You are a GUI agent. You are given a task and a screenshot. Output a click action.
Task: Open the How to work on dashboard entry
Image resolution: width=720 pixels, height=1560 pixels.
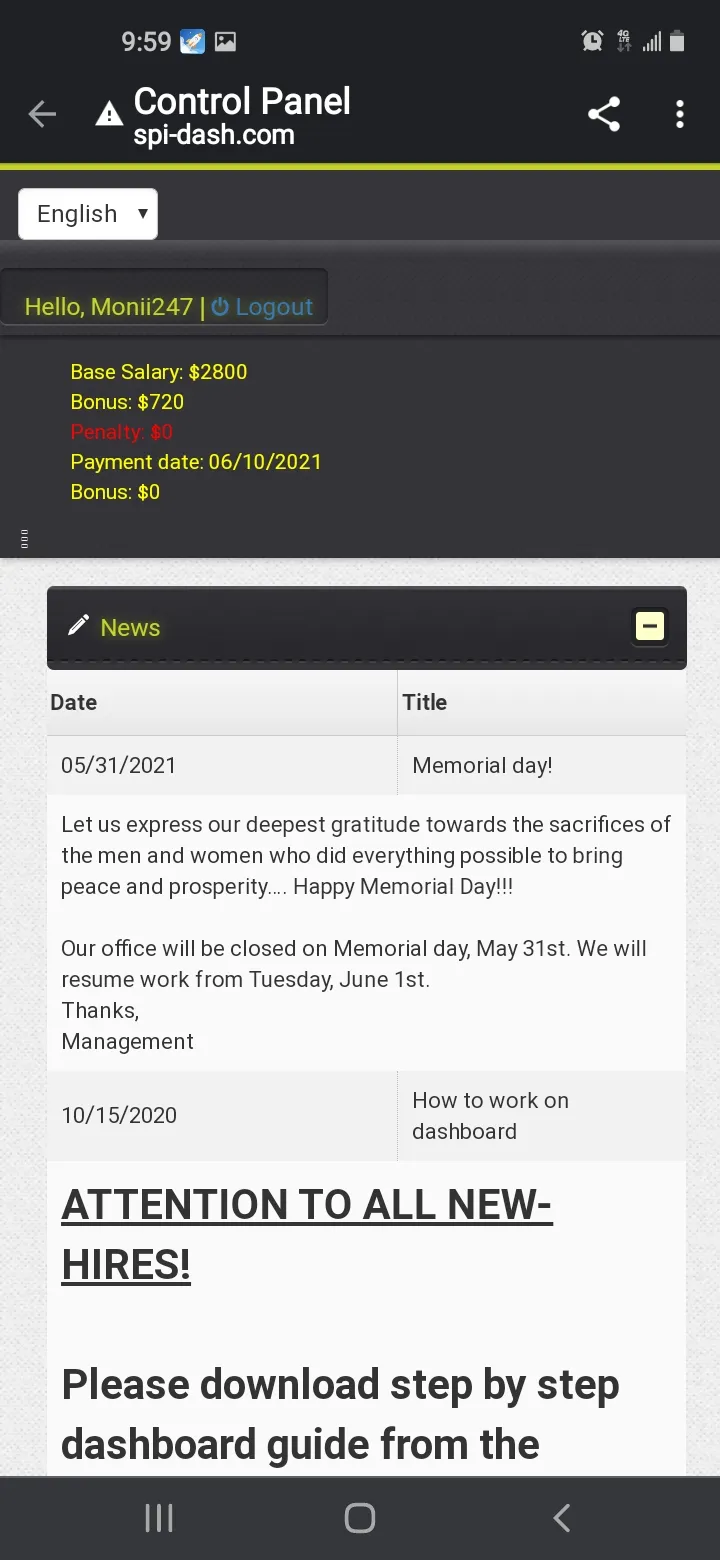490,1116
